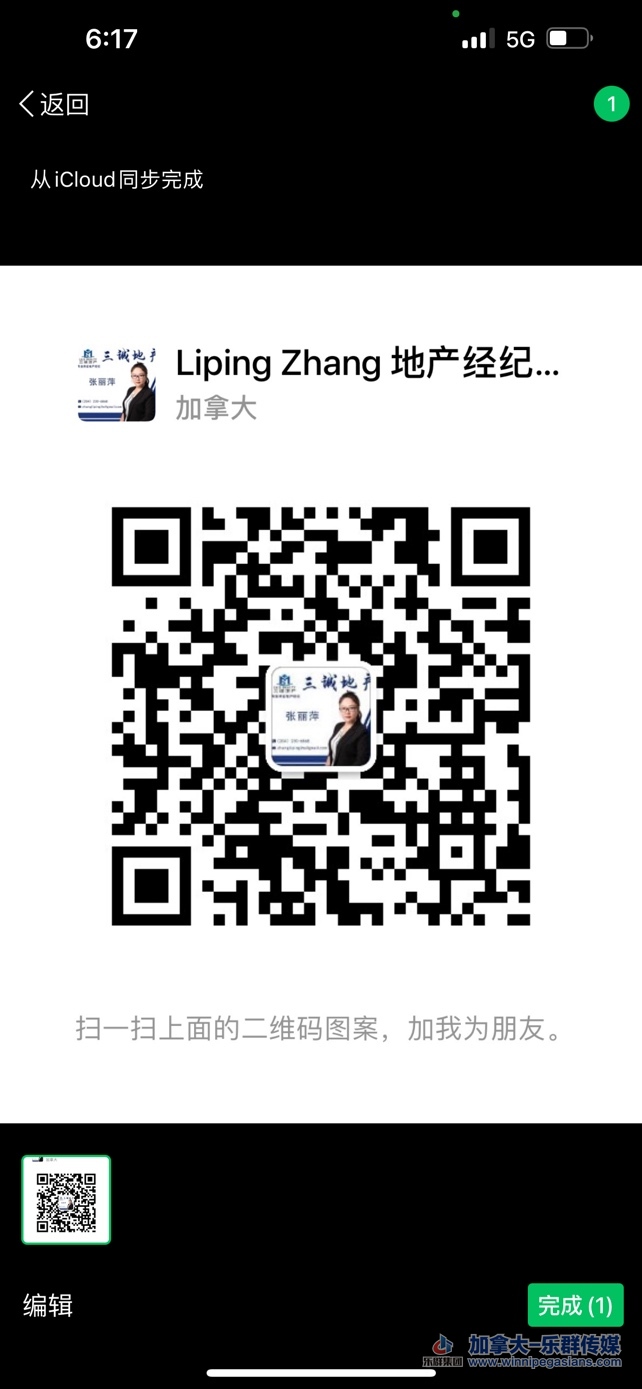Open 编辑 to edit the photo
Screen dimensions: 642x1389
48,1305
